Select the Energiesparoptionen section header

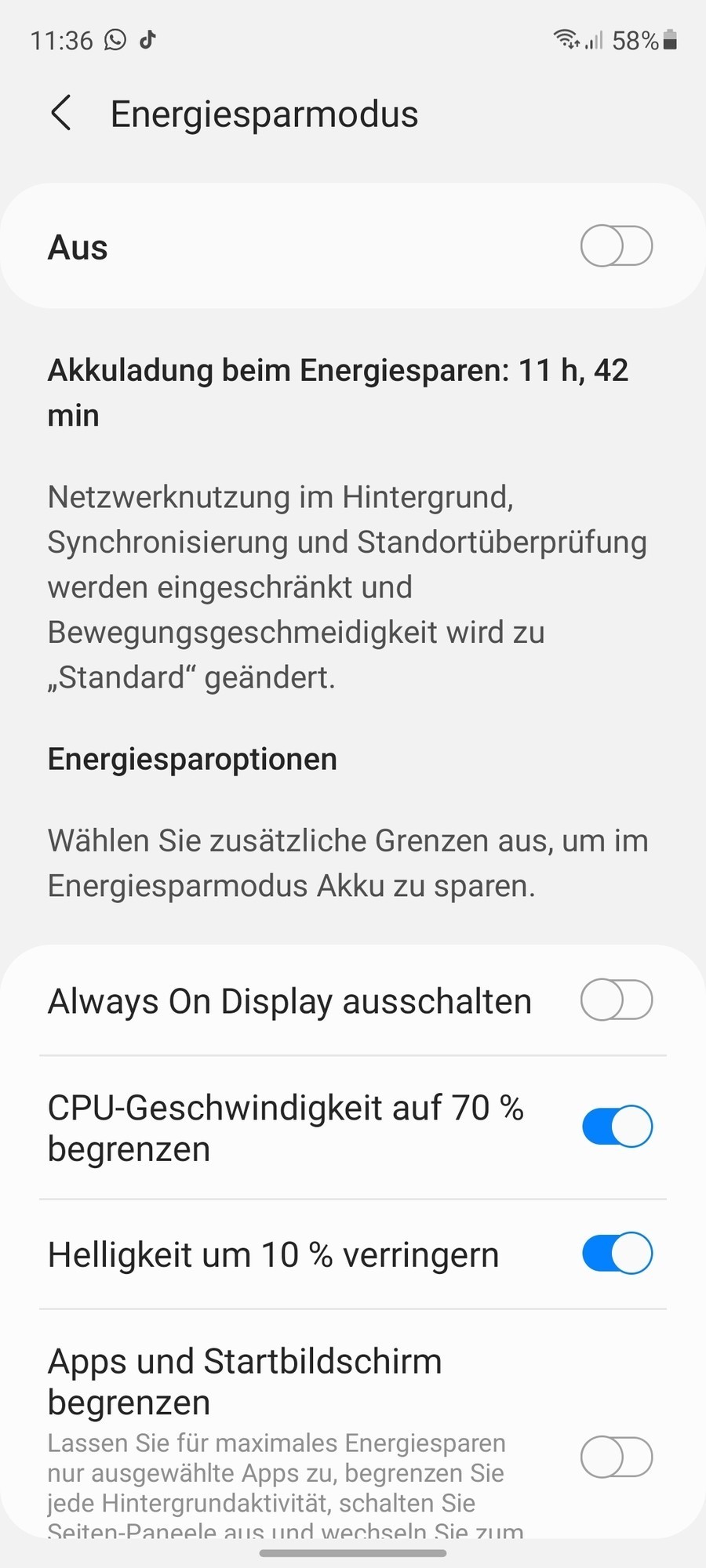[191, 758]
